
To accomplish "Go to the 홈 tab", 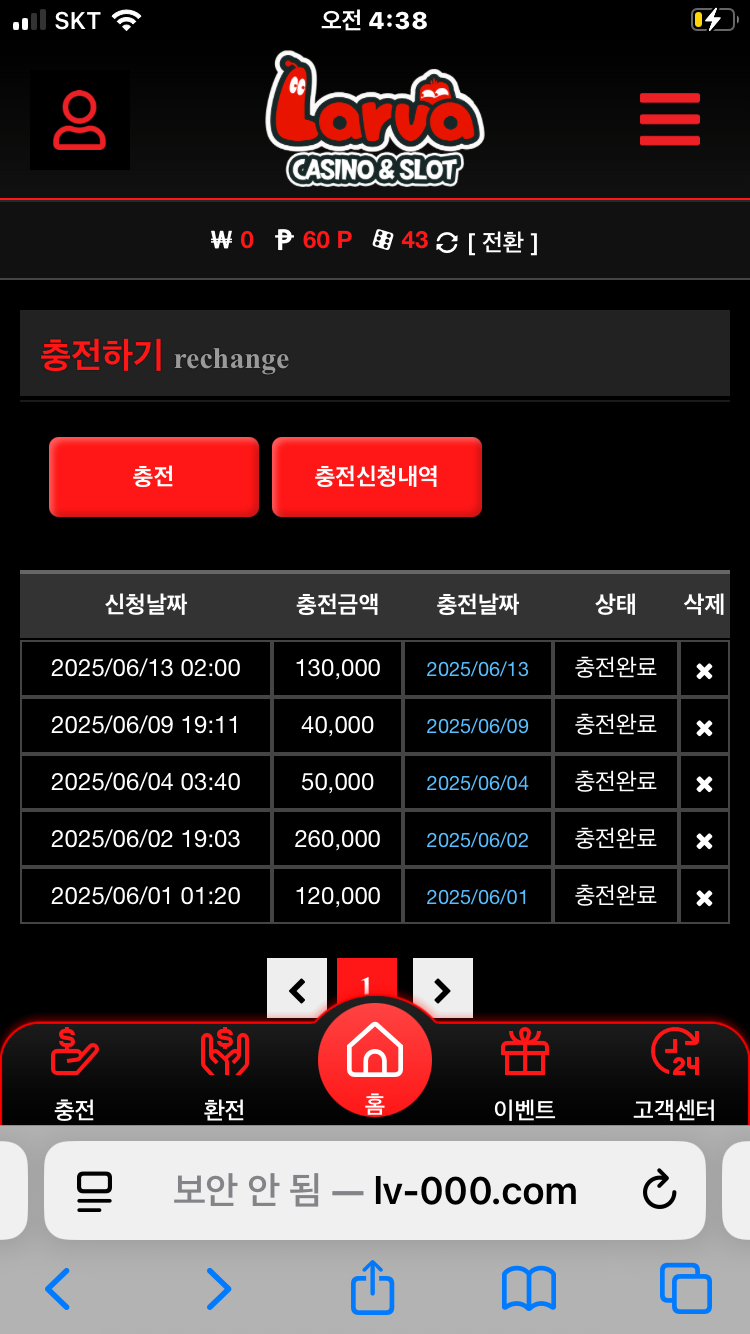I will (x=375, y=1062).
